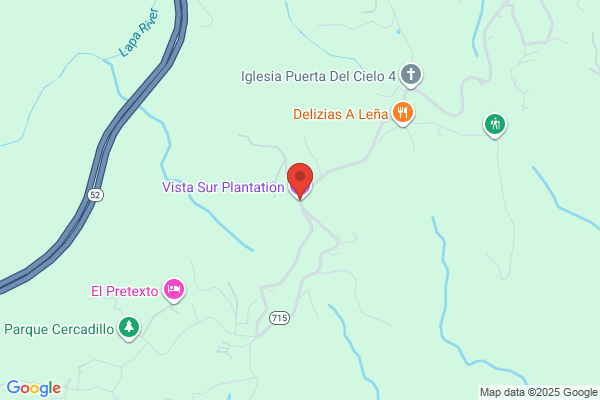Screen dimensions: 600x400
Task: Tap the Delizias A Leña restaurant marker
Action: (x=403, y=113)
